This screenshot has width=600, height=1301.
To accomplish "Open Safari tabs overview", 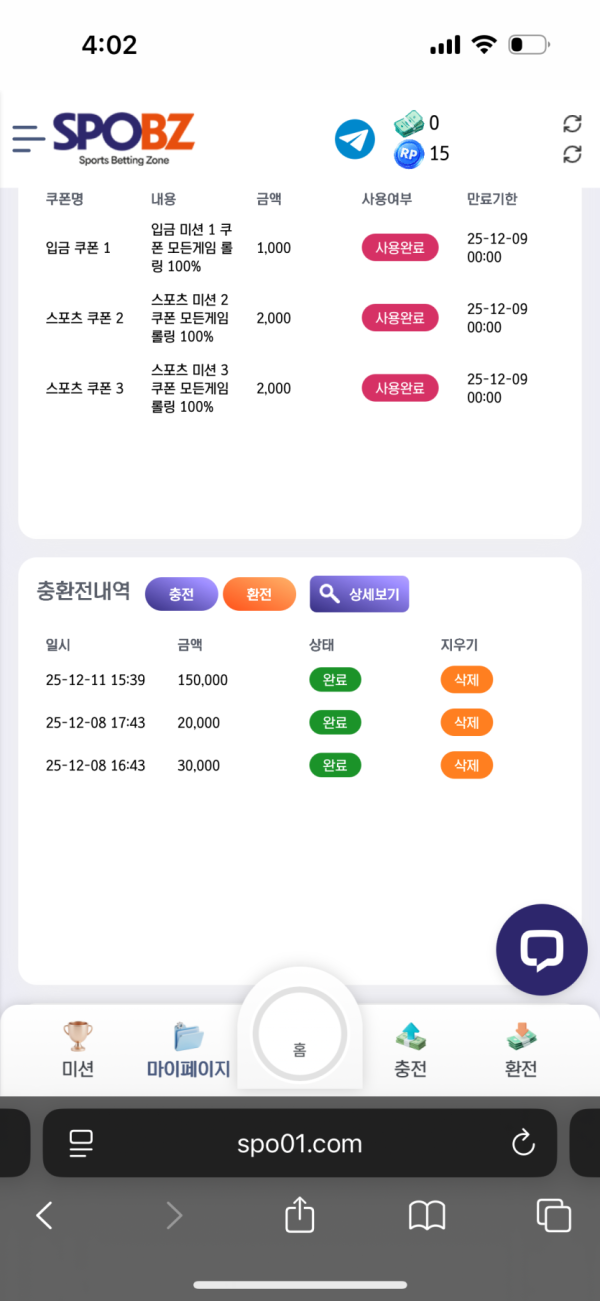I will click(x=553, y=1215).
